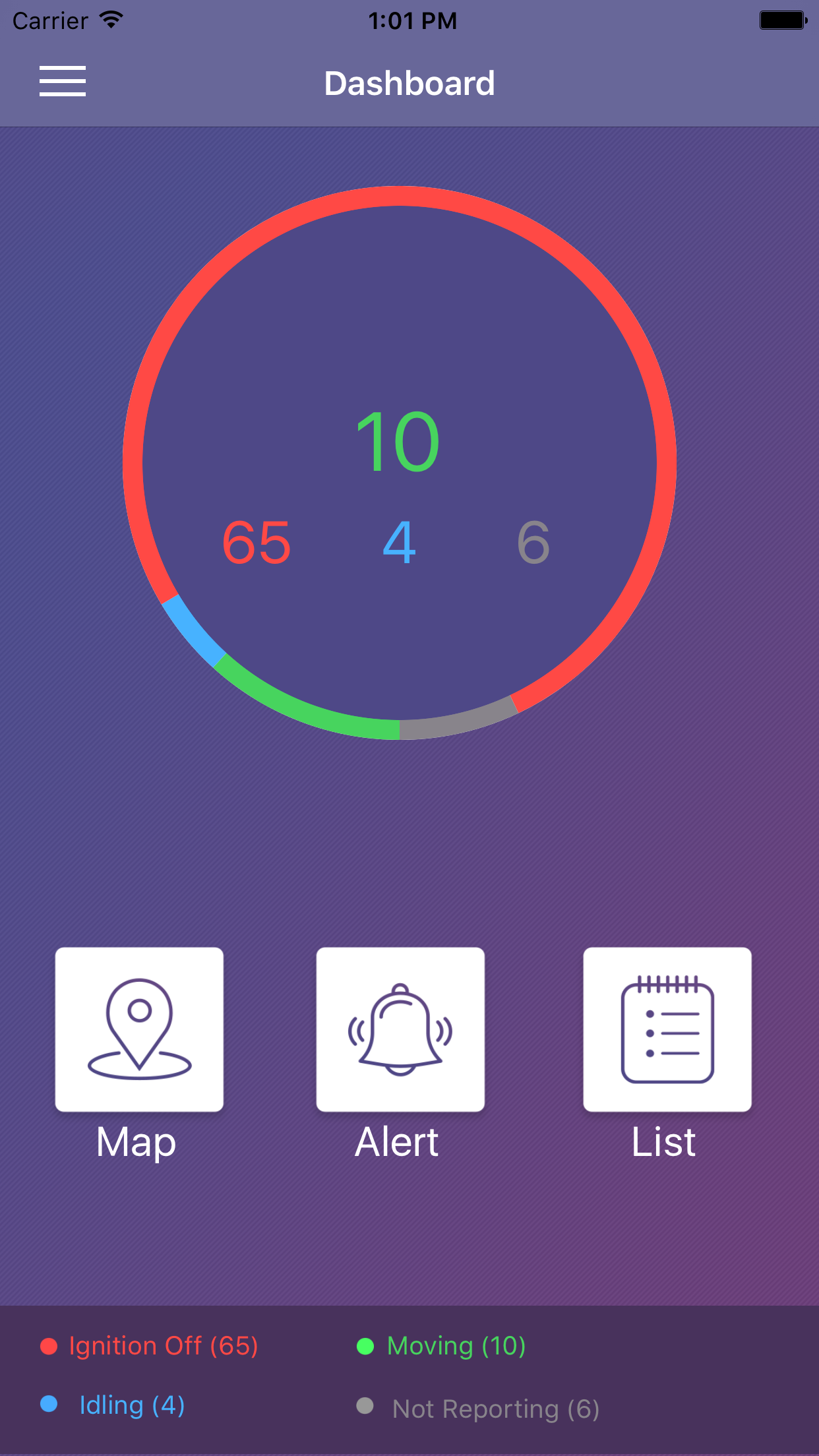Screen dimensions: 819x1456
Task: Open the Alert section
Action: [400, 1029]
